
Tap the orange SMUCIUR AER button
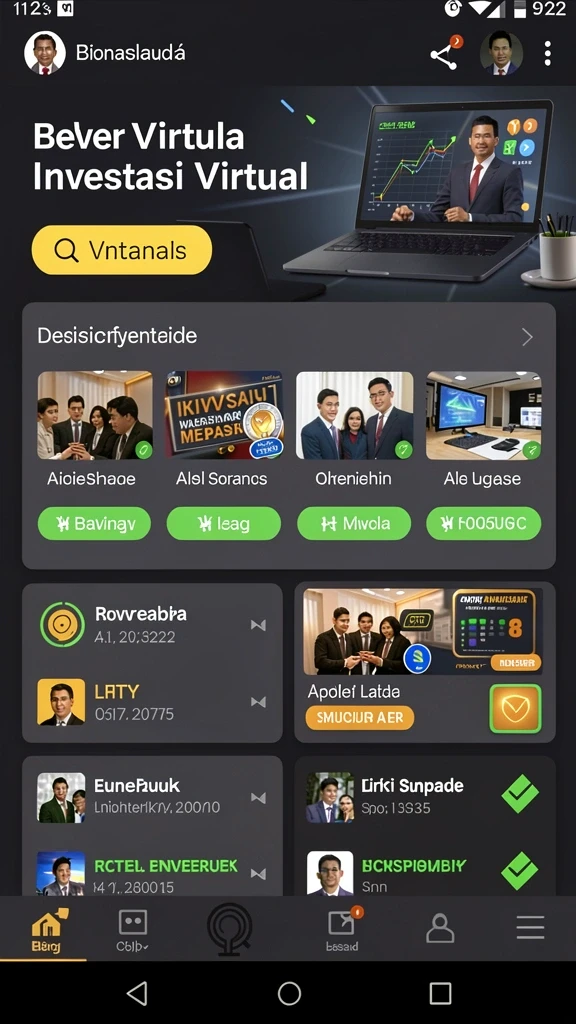[359, 718]
